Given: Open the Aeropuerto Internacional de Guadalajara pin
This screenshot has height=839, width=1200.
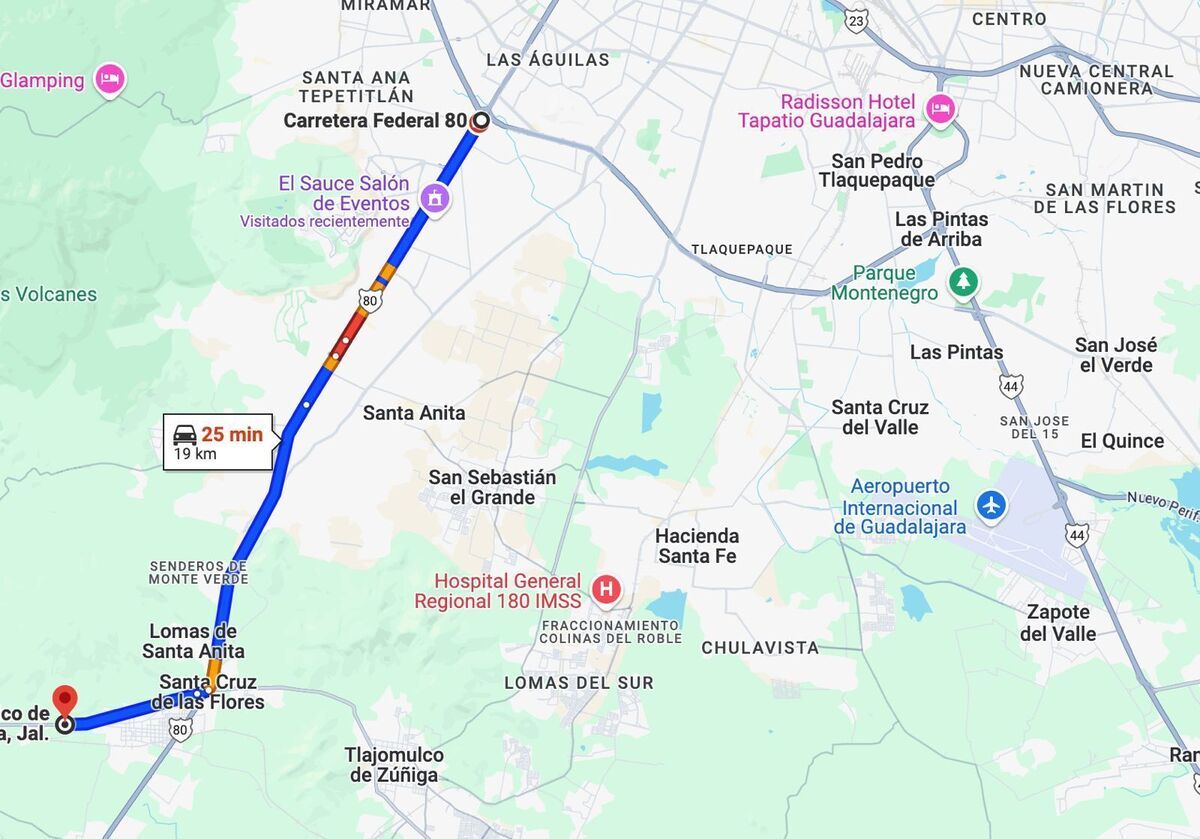Looking at the screenshot, I should pyautogui.click(x=991, y=506).
